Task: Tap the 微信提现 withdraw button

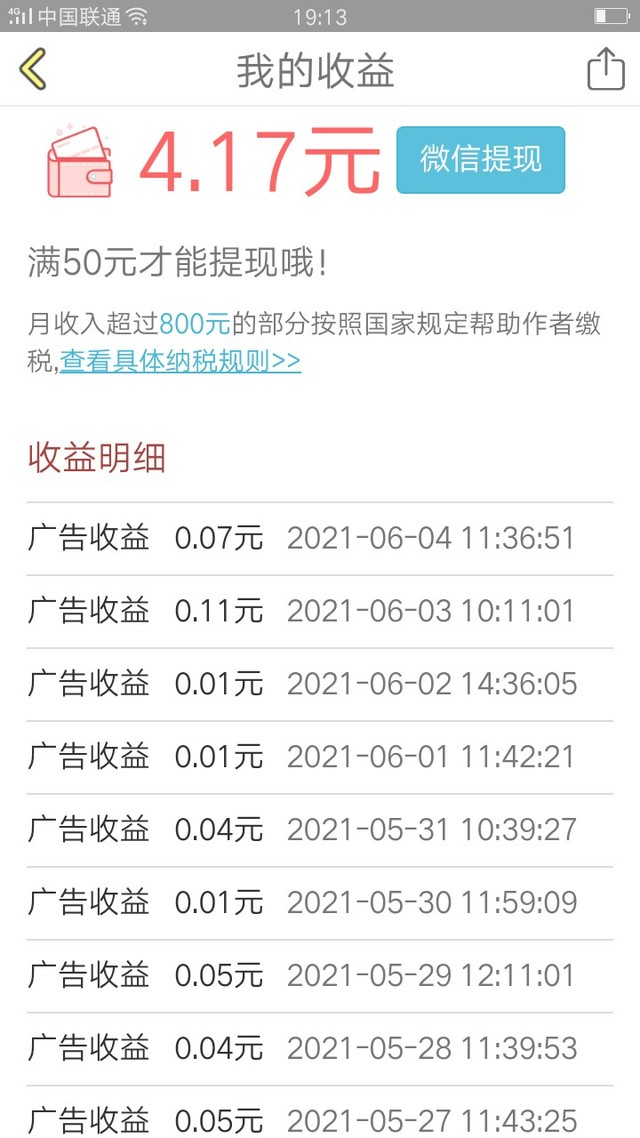Action: [480, 160]
